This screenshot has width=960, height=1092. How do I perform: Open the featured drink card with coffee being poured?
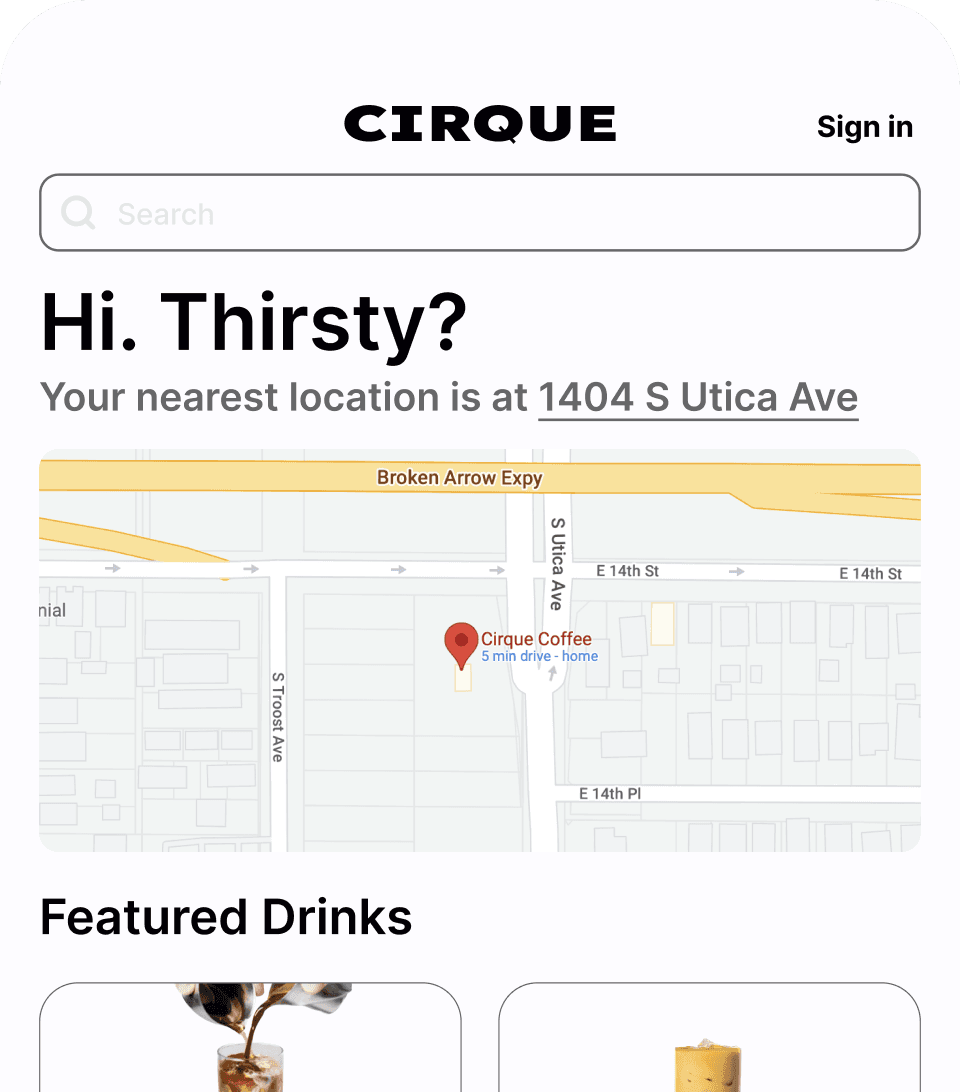point(250,1040)
